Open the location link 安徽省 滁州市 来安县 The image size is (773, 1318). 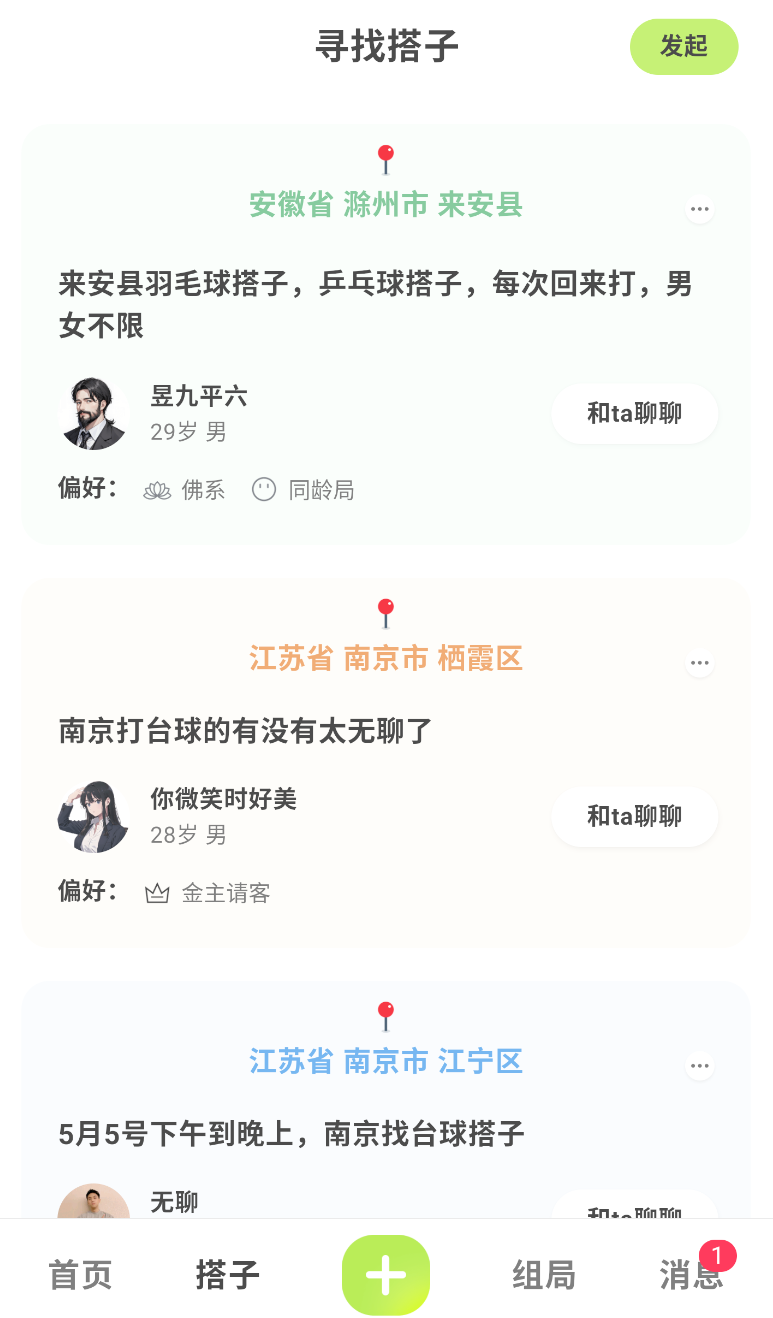[x=386, y=204]
